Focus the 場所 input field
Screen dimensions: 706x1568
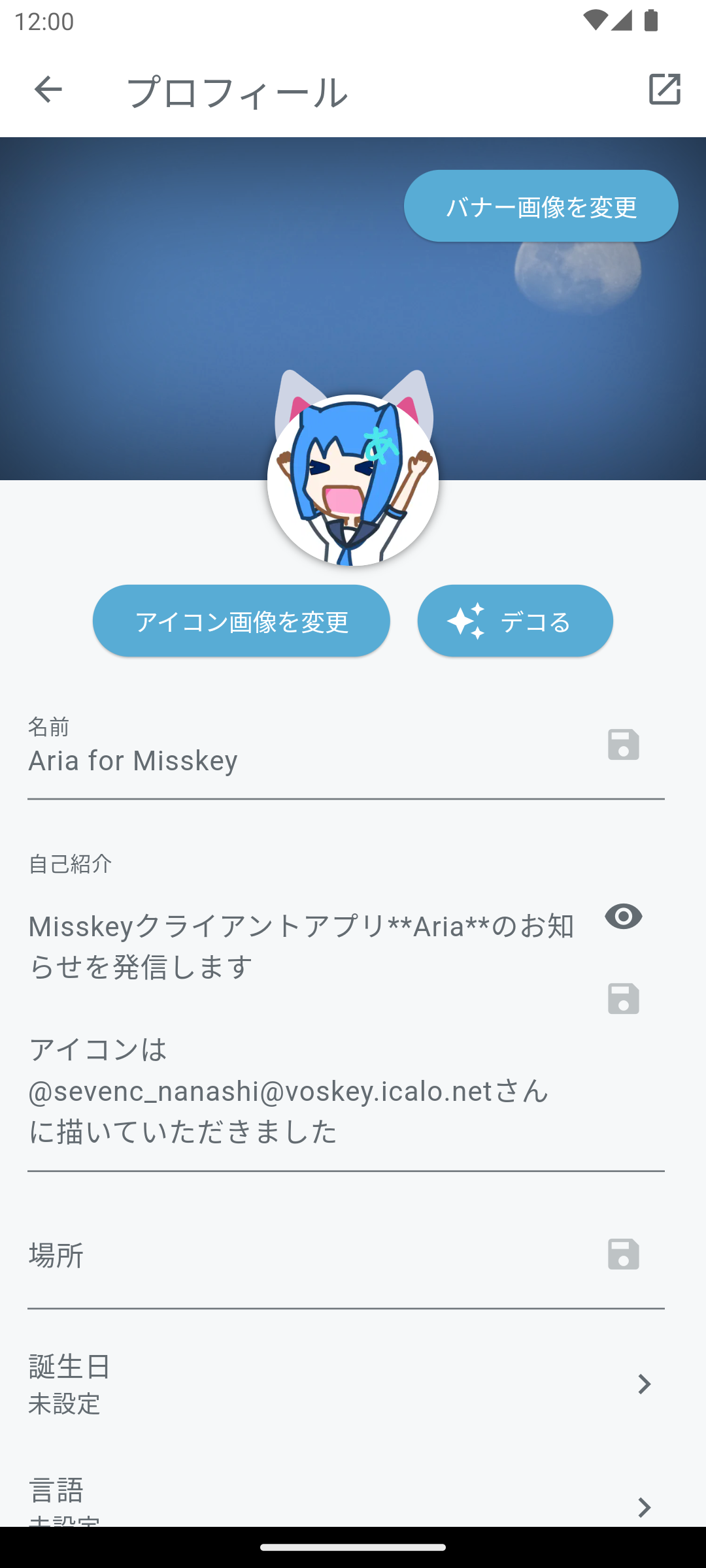pos(301,1255)
